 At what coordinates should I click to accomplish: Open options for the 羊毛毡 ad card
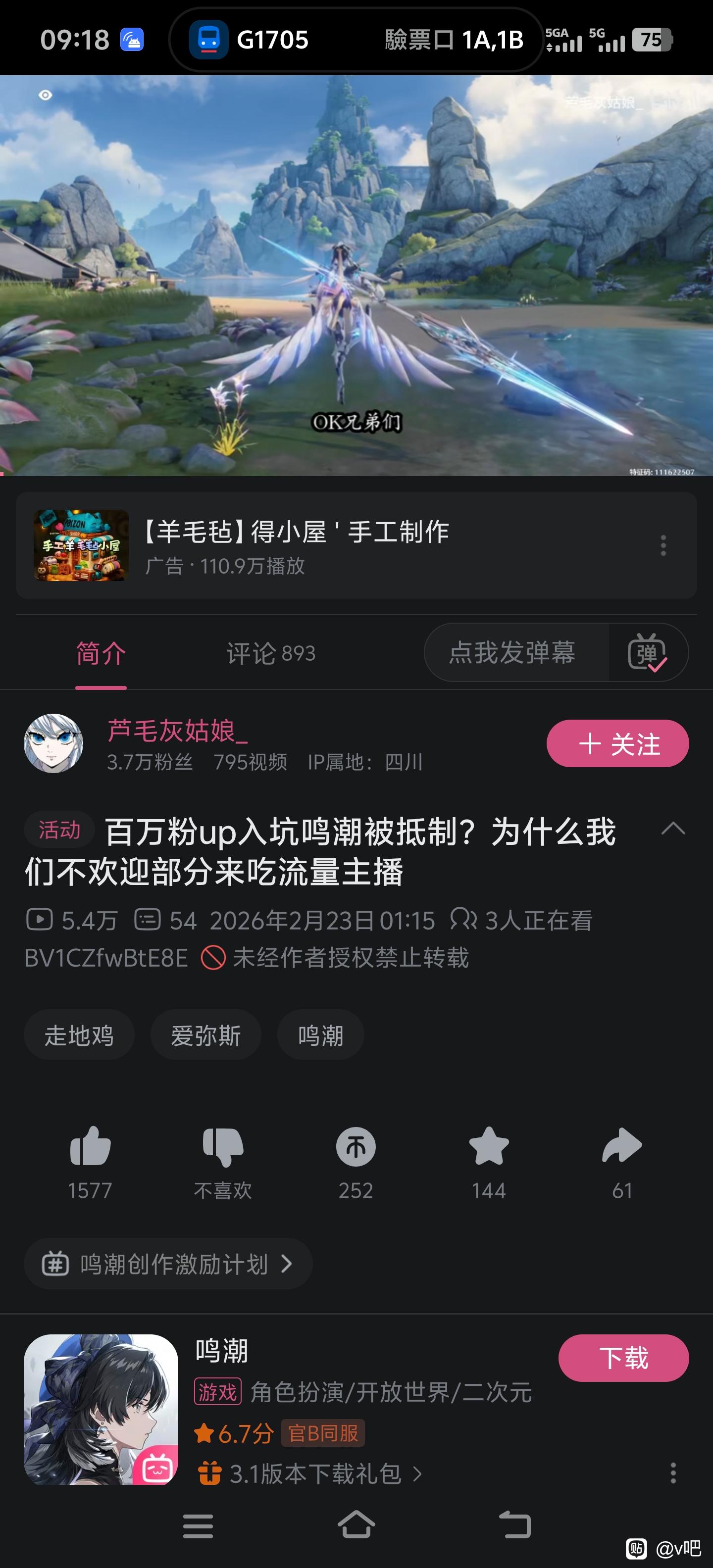pos(663,545)
